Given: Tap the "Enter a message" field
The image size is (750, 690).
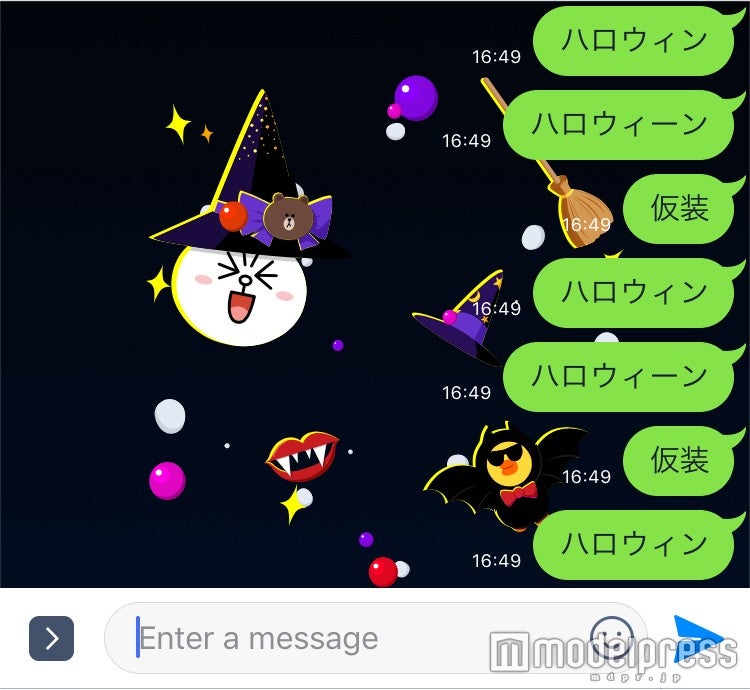Looking at the screenshot, I should coord(350,639).
